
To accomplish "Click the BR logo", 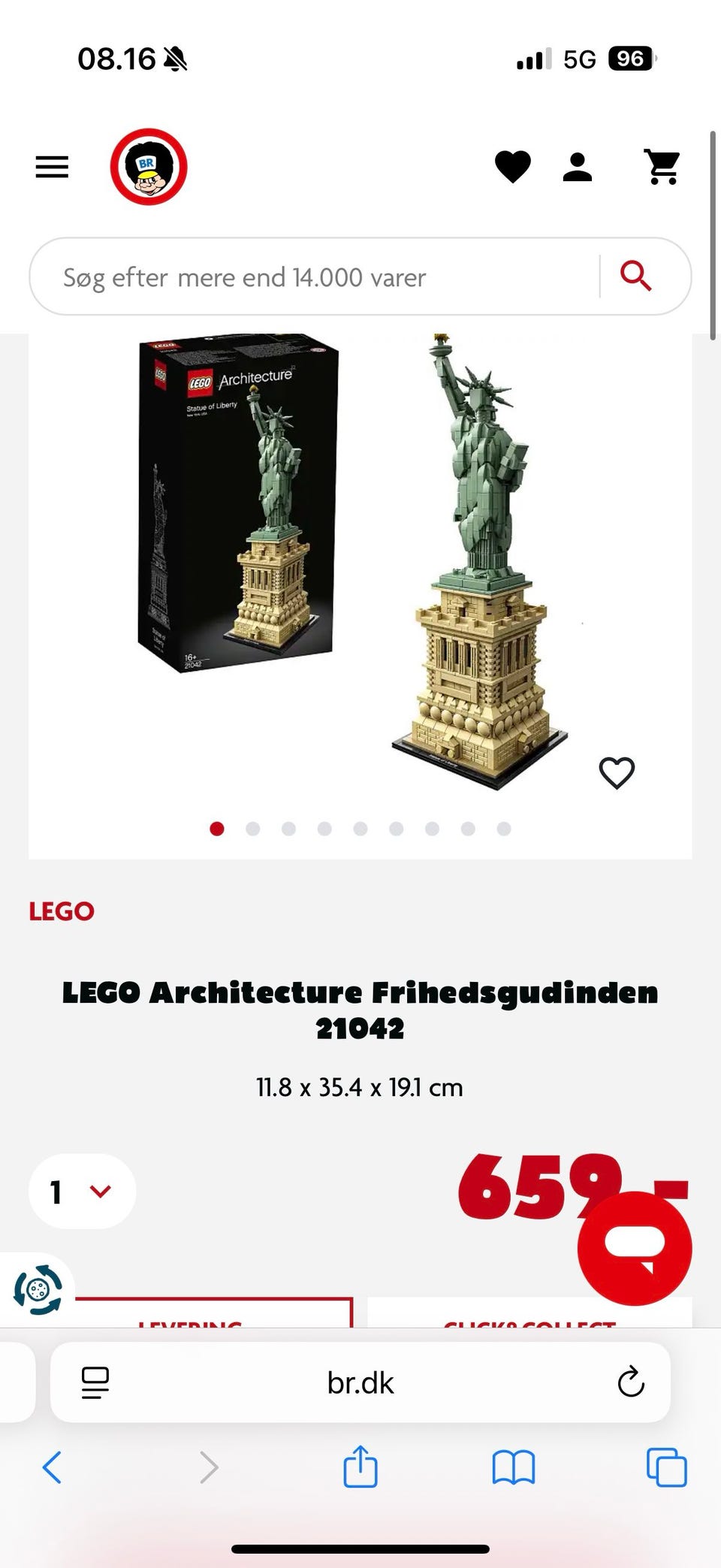I will tap(149, 167).
